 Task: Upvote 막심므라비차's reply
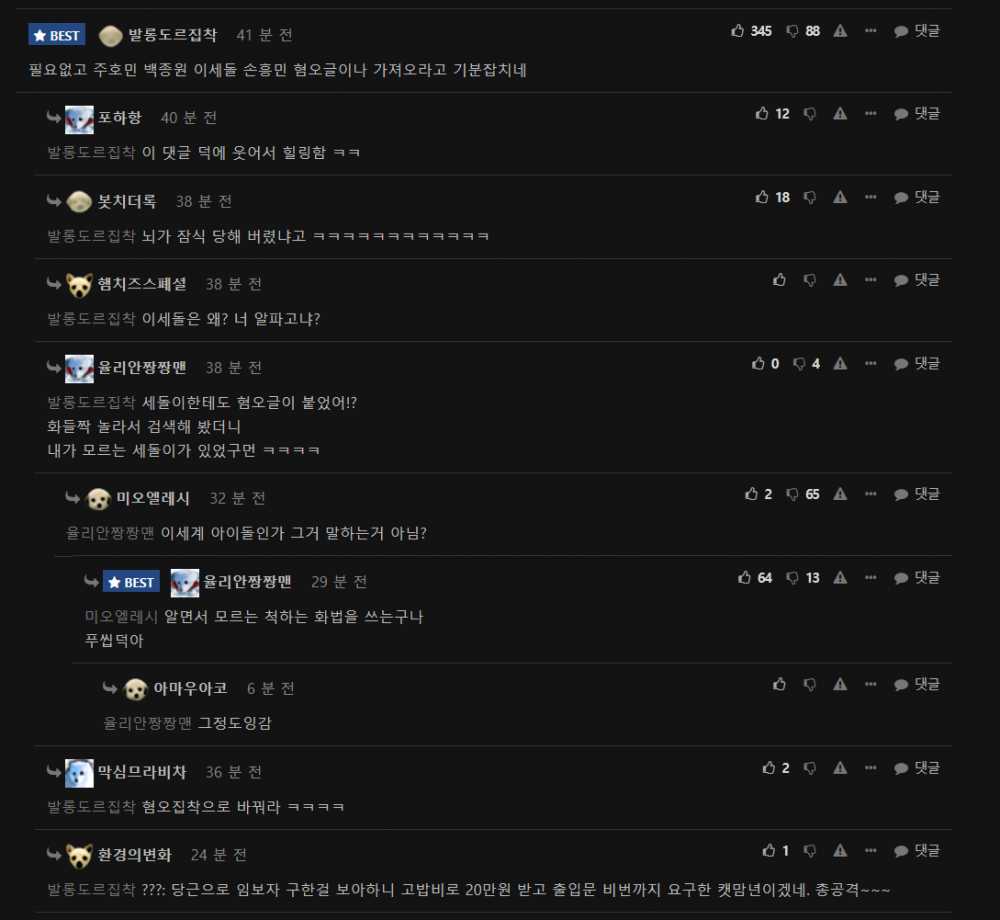coord(769,768)
